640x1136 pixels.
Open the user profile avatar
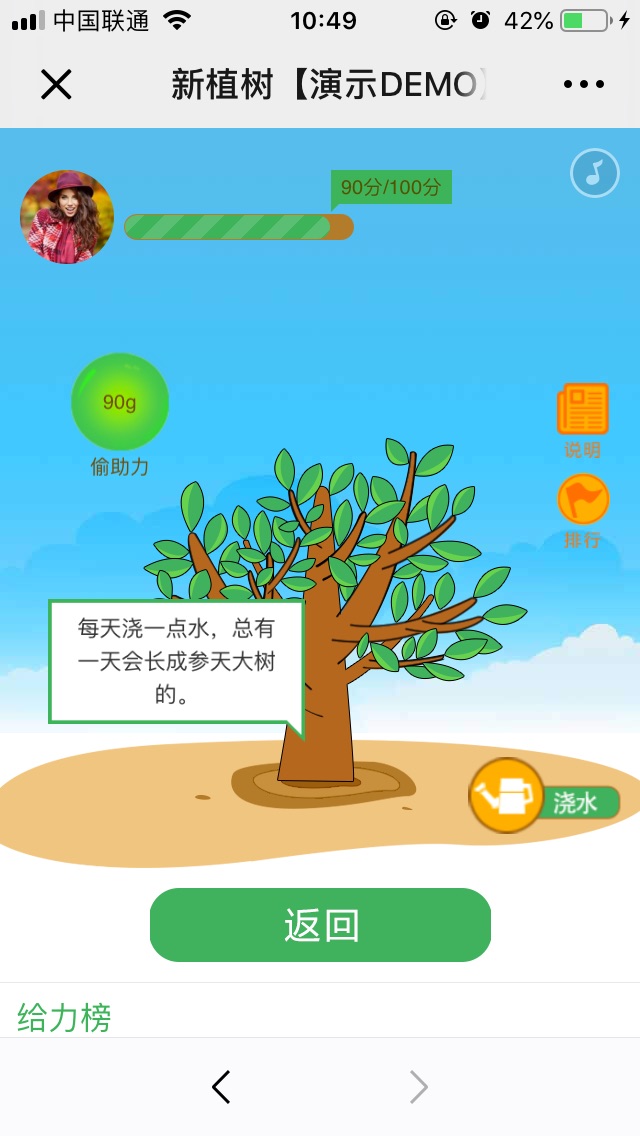(67, 217)
